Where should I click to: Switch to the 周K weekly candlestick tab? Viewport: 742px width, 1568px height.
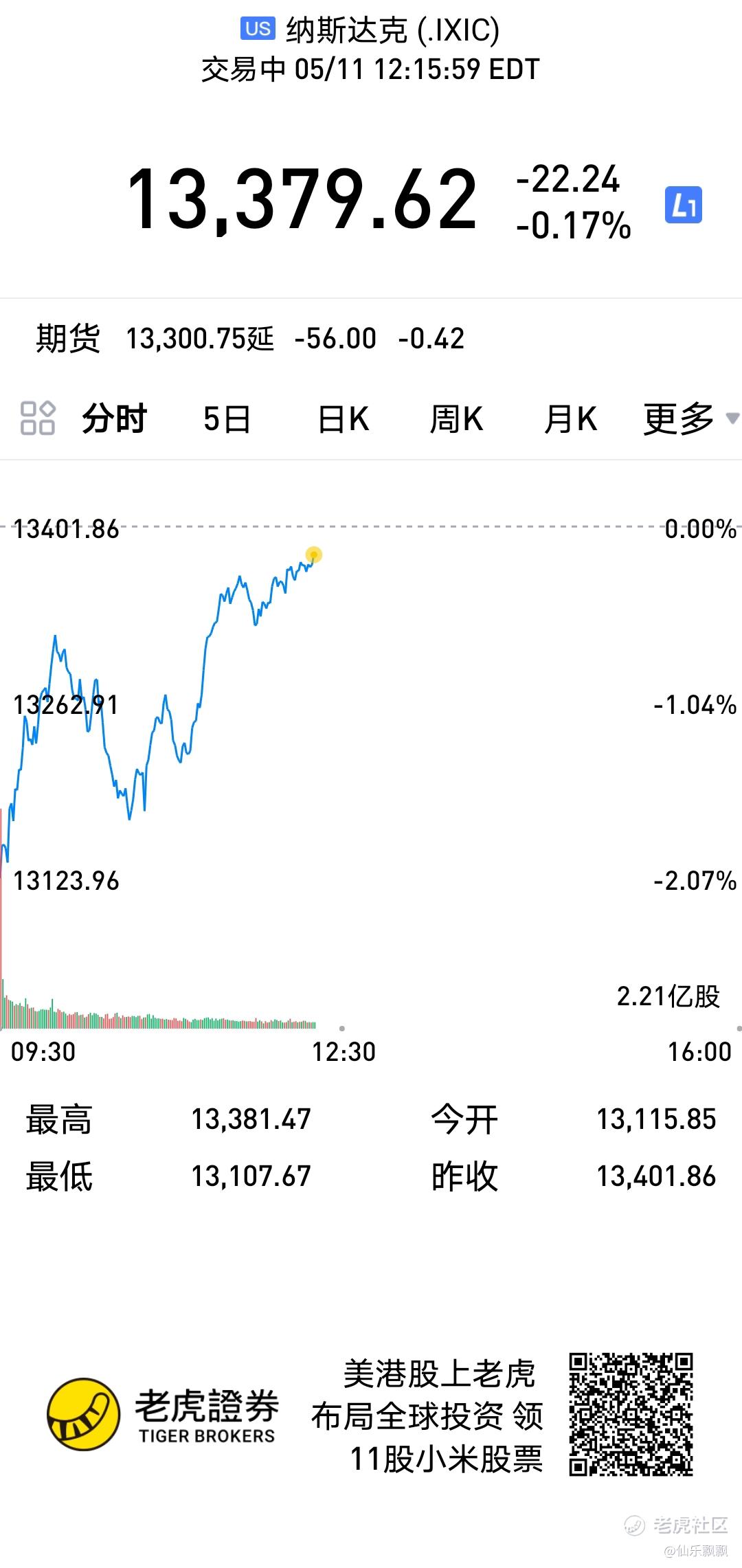(x=456, y=418)
